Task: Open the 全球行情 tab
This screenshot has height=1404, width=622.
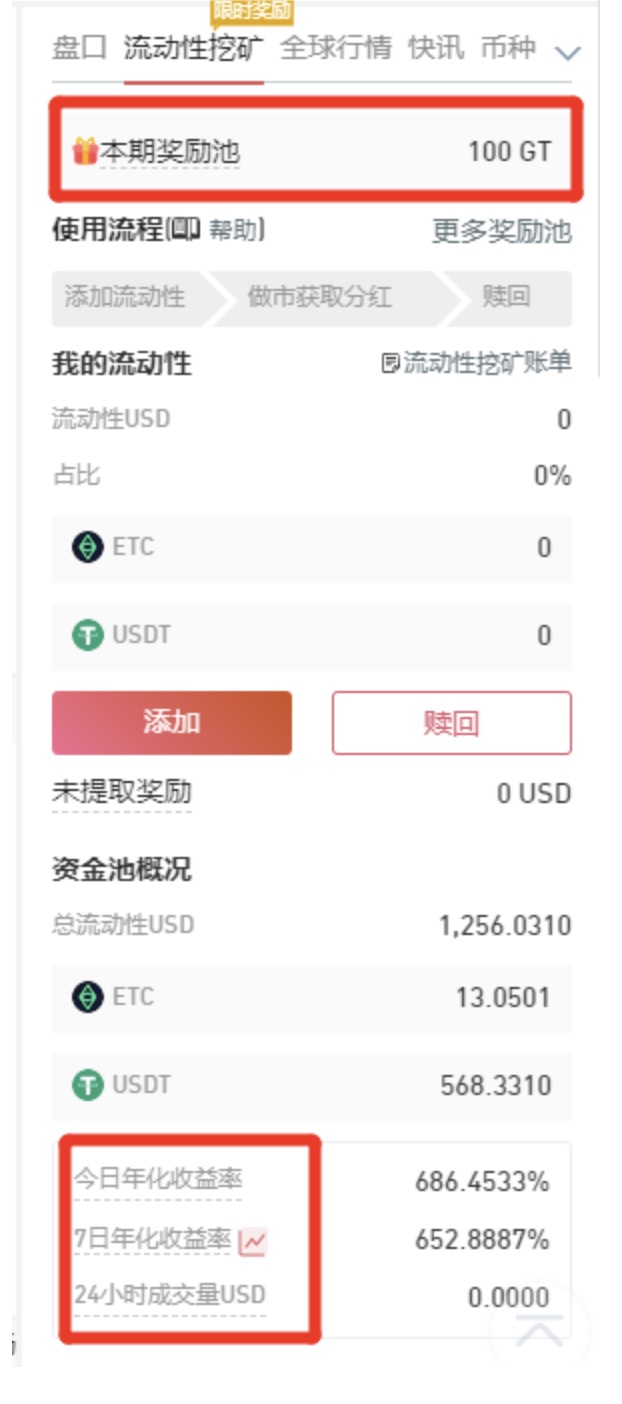Action: 336,48
